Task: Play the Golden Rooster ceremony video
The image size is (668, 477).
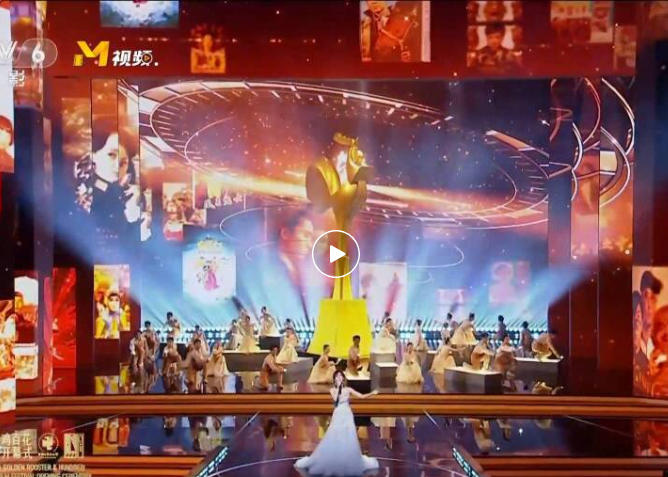Action: coord(335,254)
